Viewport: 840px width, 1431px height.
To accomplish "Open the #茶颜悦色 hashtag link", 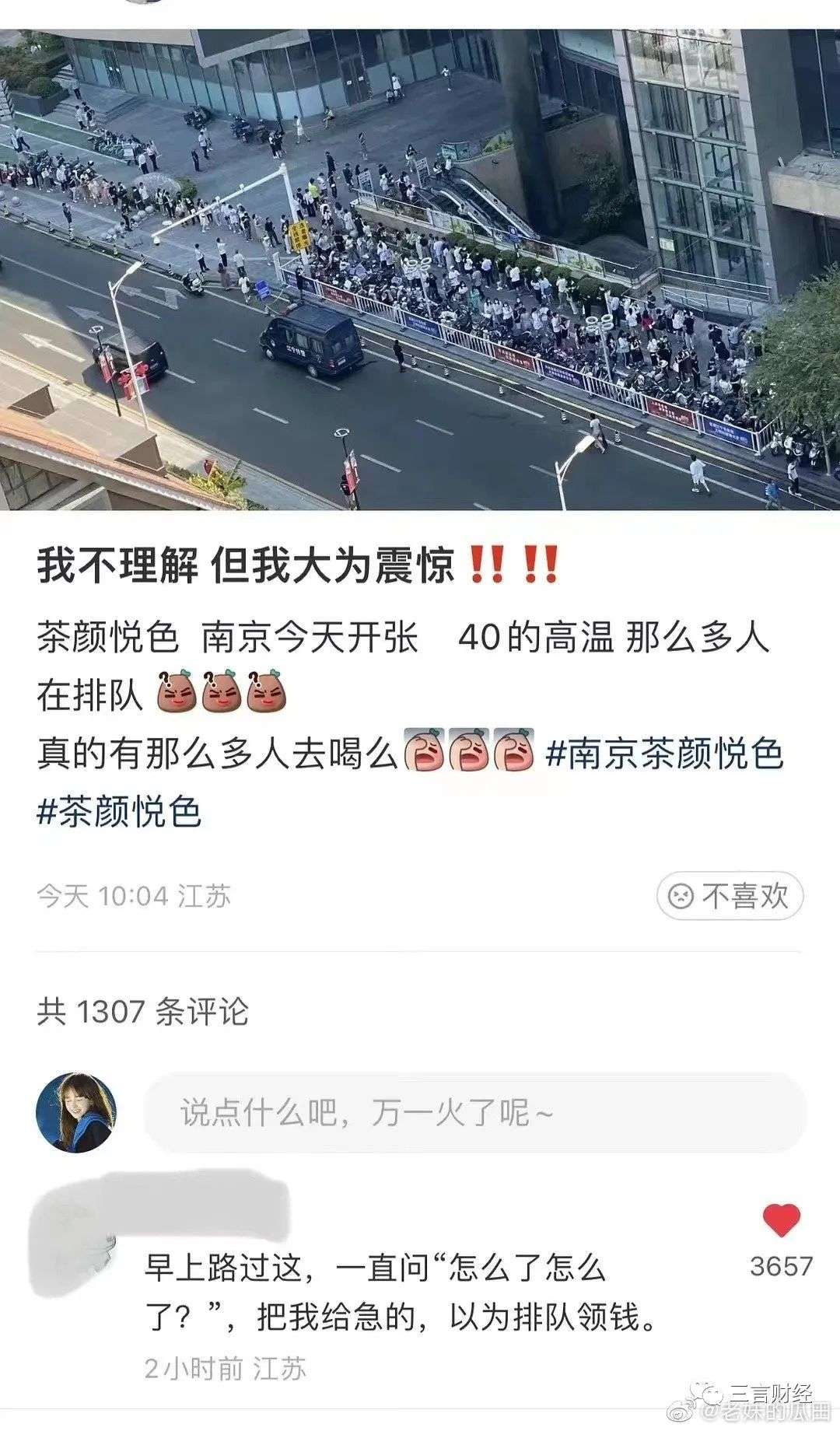I will 119,812.
